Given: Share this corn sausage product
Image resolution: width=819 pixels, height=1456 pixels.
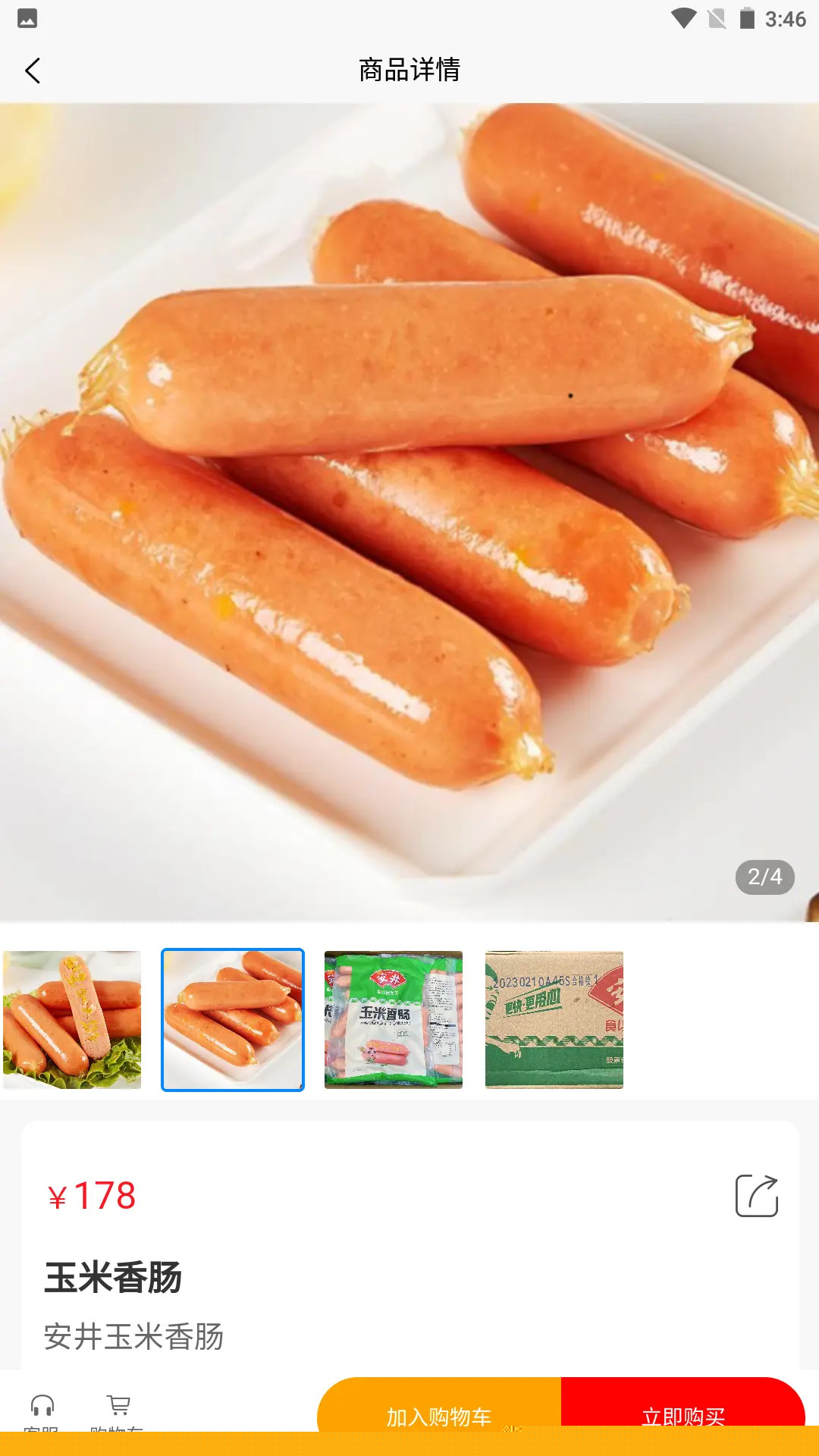Looking at the screenshot, I should coord(756,1196).
